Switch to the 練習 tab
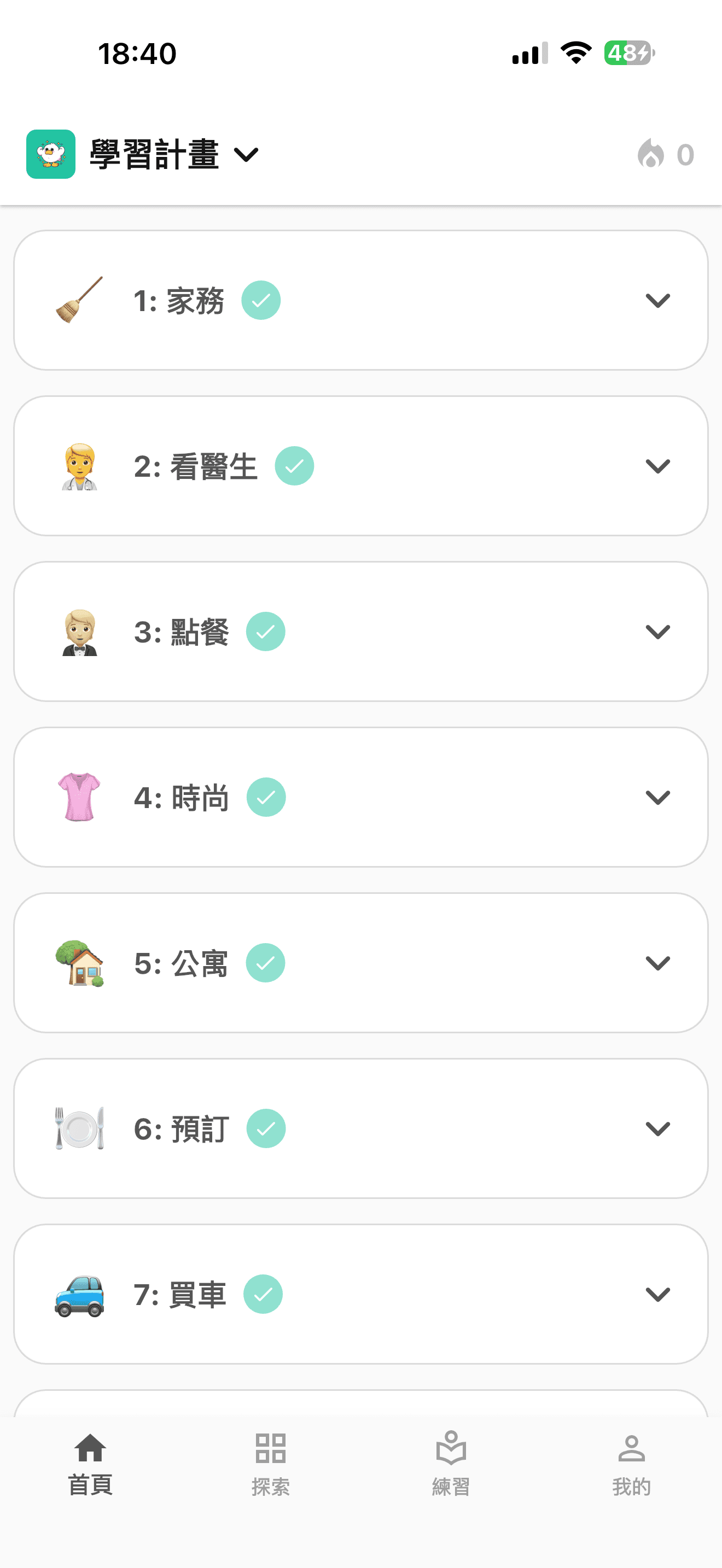722x1568 pixels. pyautogui.click(x=451, y=1464)
